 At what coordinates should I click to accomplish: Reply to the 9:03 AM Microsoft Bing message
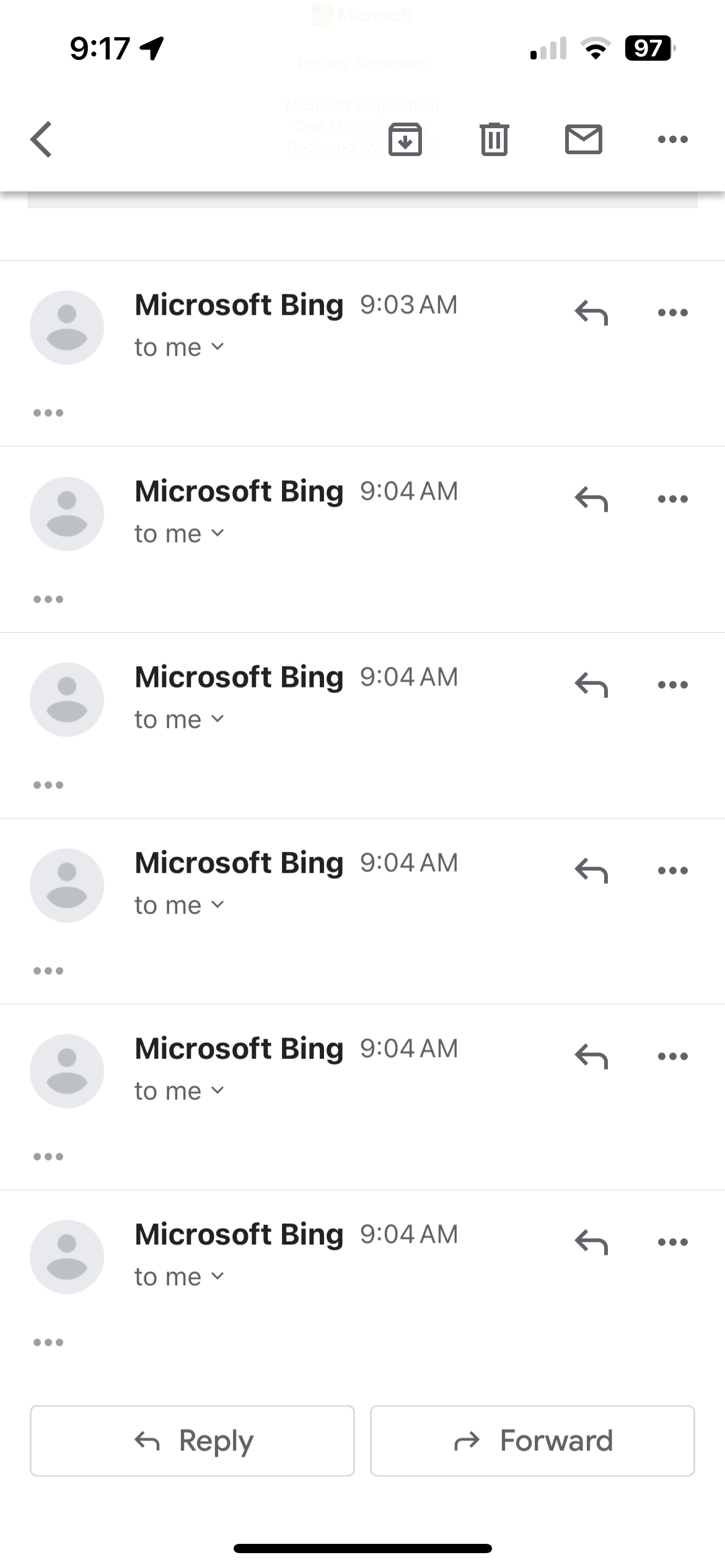pos(591,313)
